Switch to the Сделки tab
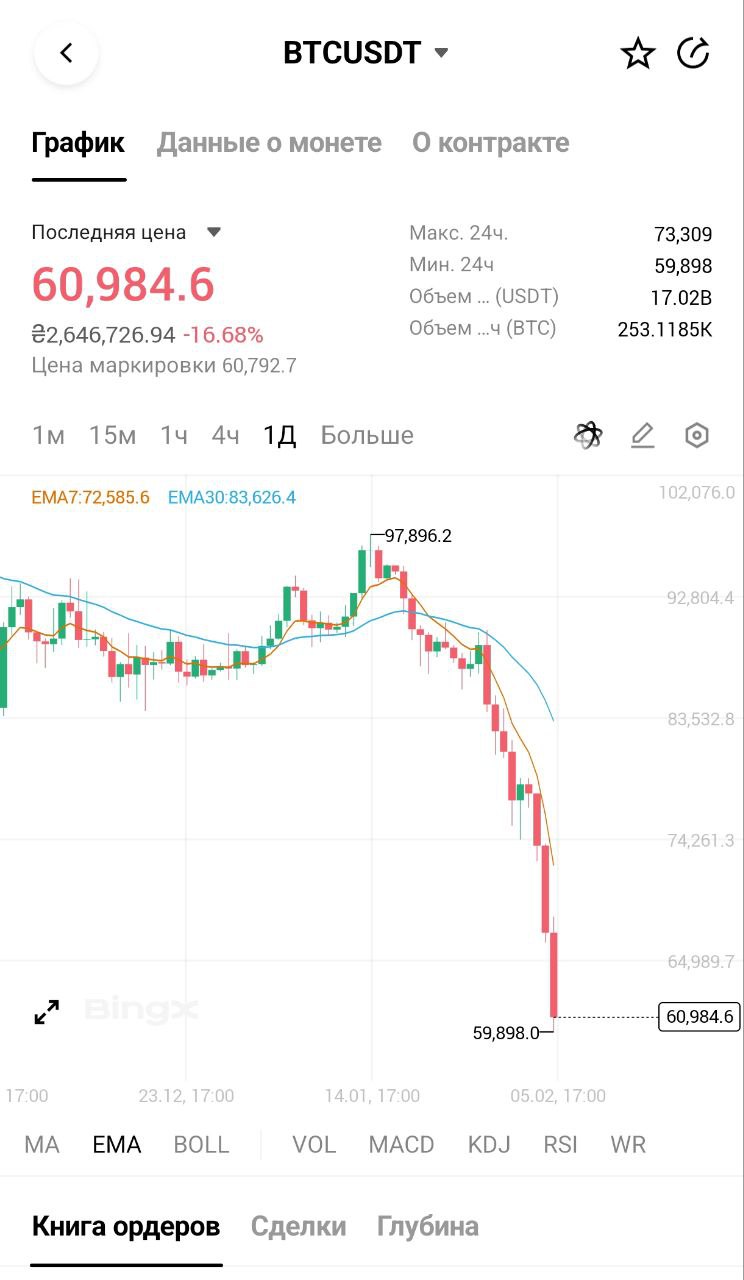This screenshot has width=744, height=1280. (x=298, y=1227)
